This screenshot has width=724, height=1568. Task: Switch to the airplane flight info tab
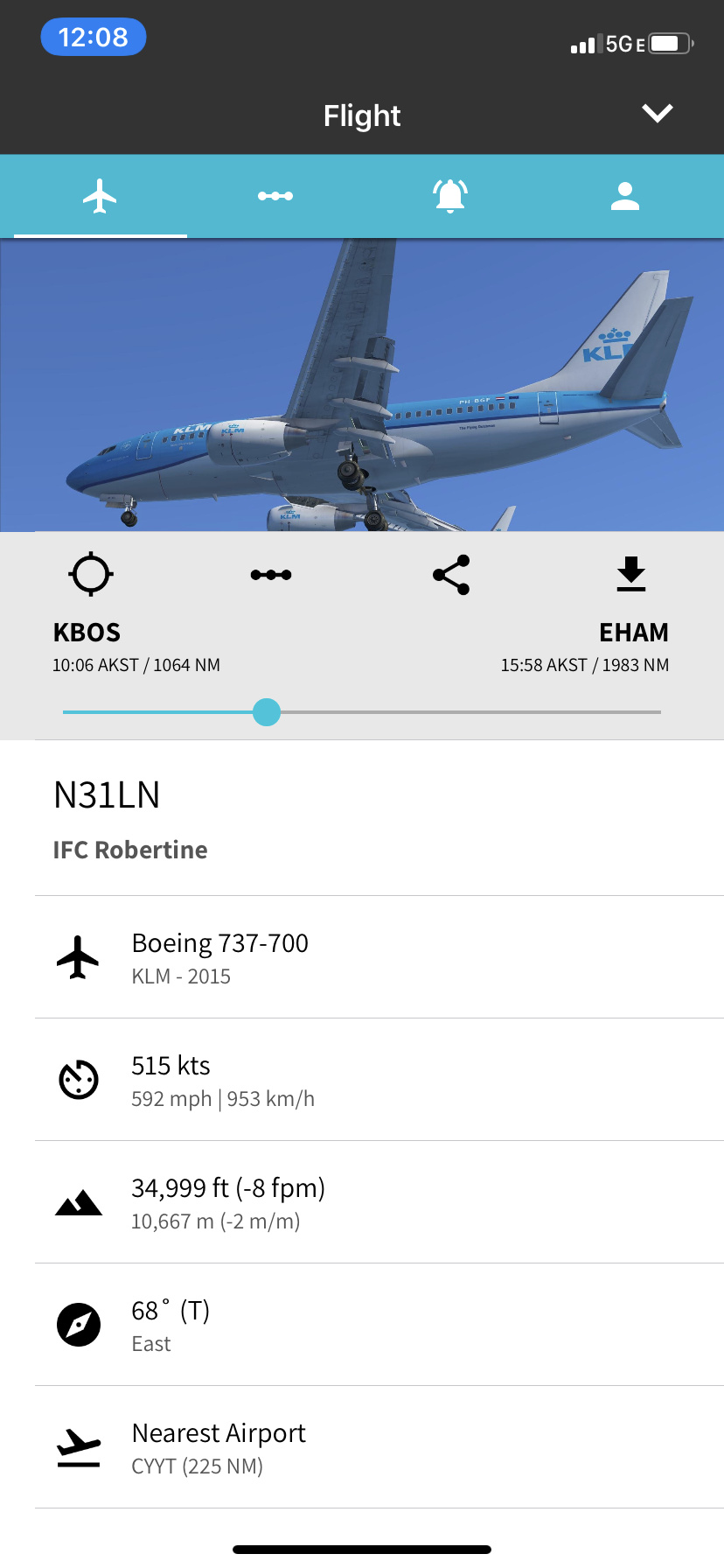pos(101,196)
